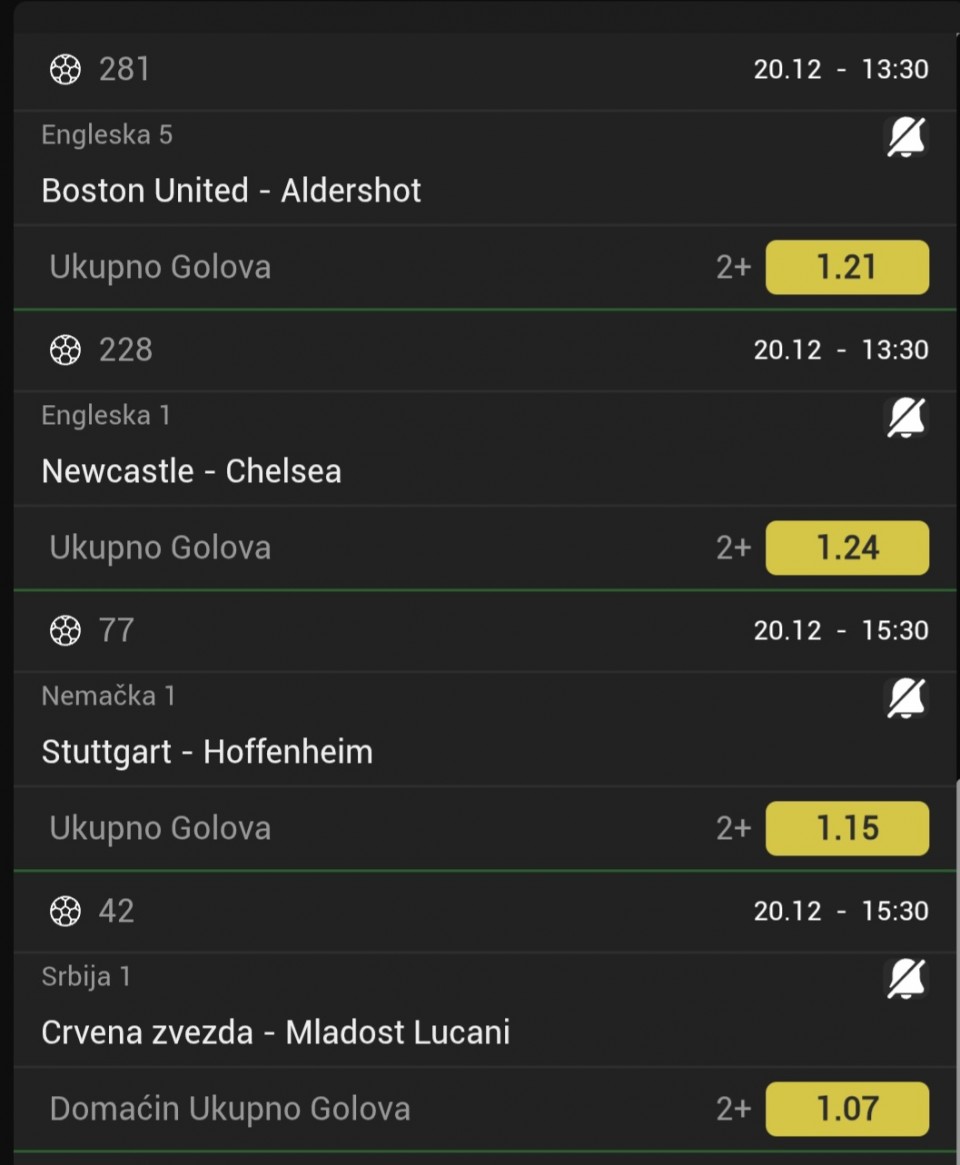The height and width of the screenshot is (1165, 960).
Task: Toggle notification bell for Crvena zvezda match
Action: point(906,979)
